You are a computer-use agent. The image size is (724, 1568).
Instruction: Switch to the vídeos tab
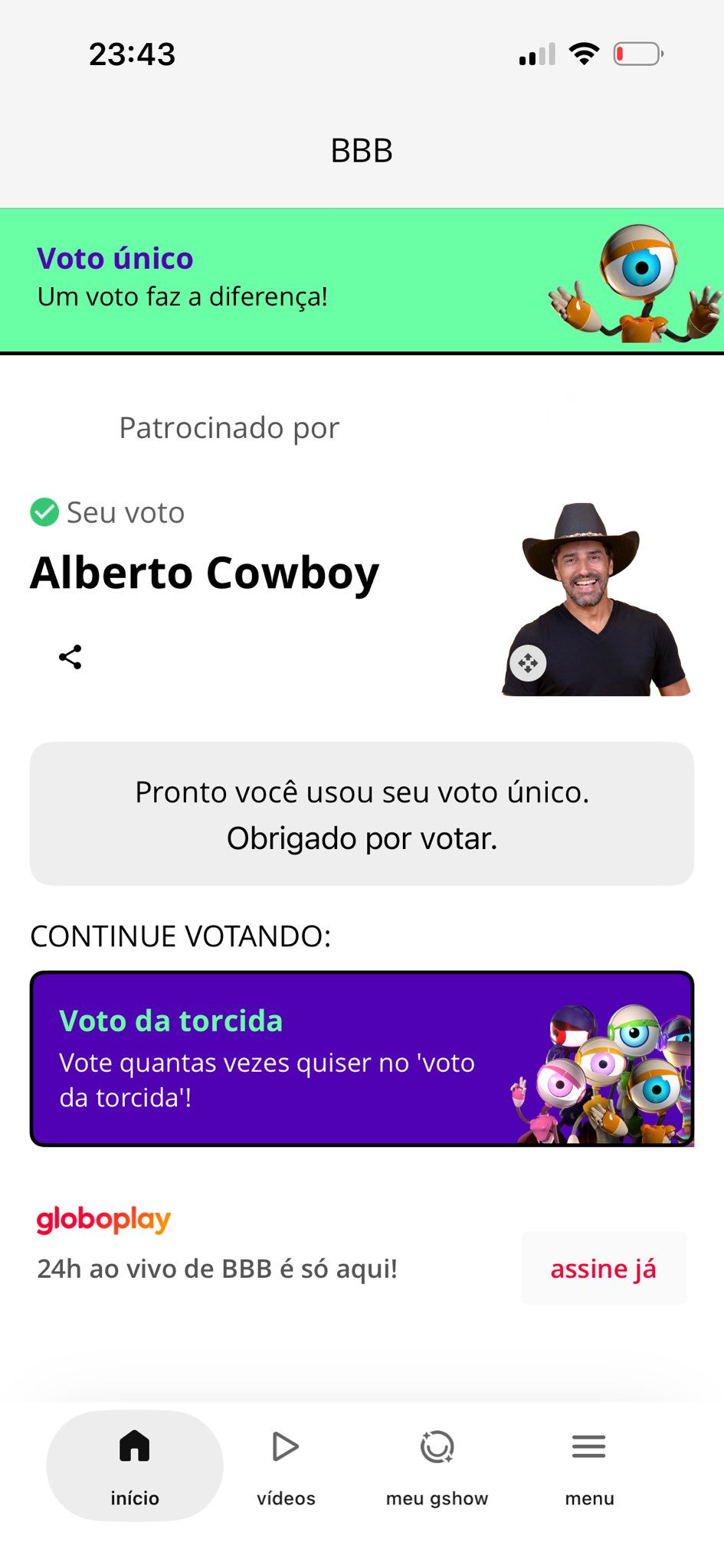pyautogui.click(x=286, y=1465)
